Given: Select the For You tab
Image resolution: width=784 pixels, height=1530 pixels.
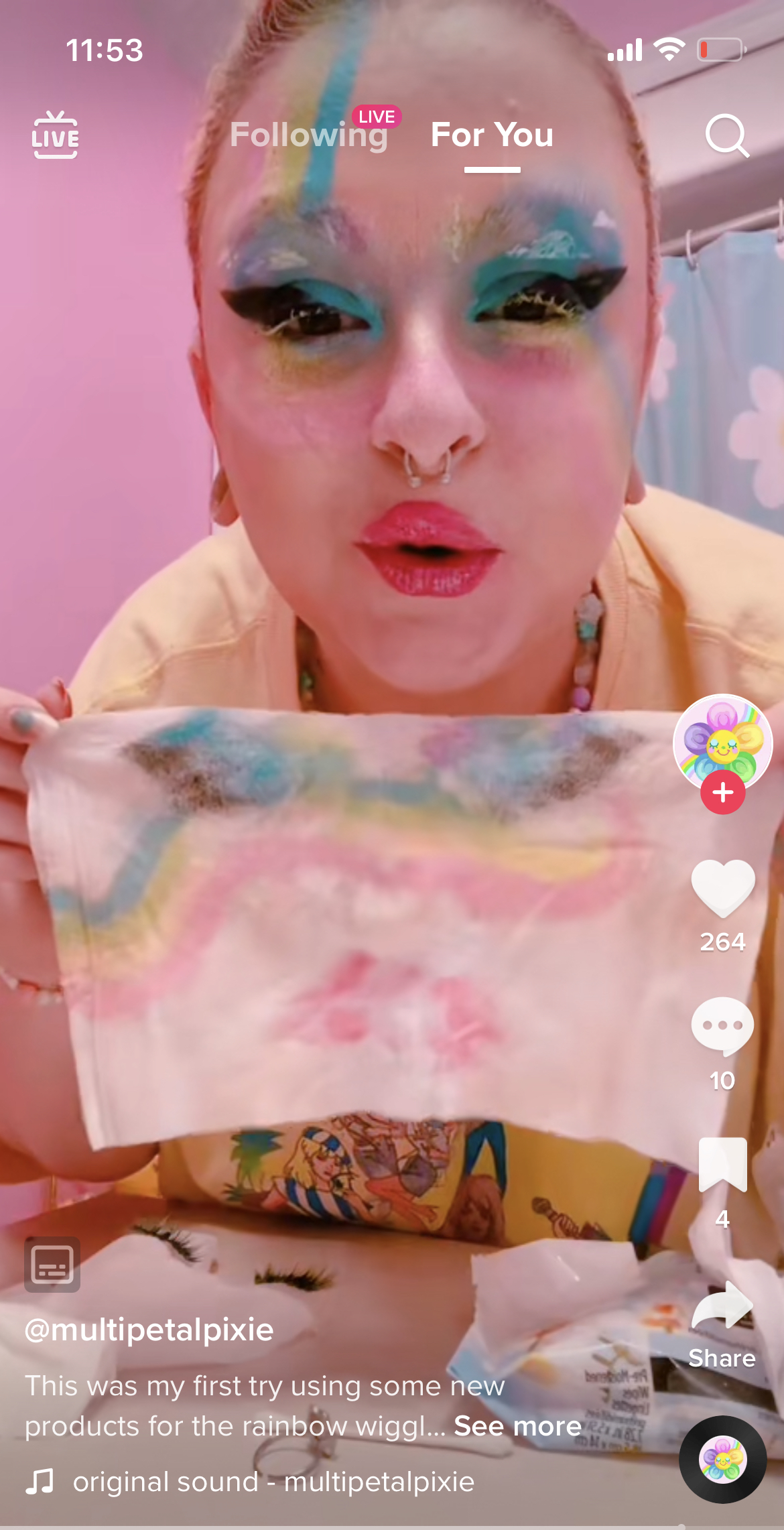Looking at the screenshot, I should (x=493, y=135).
